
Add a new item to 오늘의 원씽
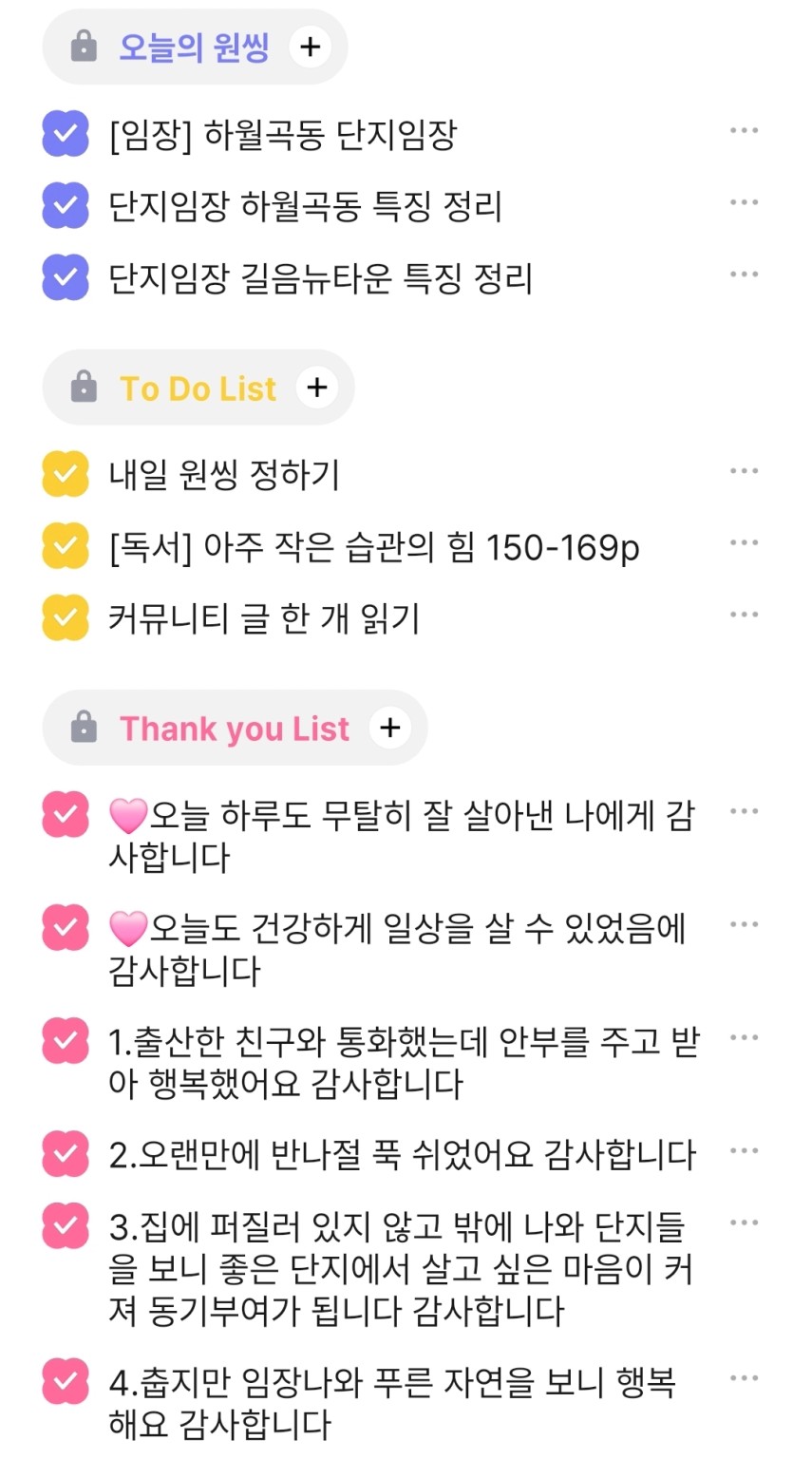pyautogui.click(x=311, y=47)
